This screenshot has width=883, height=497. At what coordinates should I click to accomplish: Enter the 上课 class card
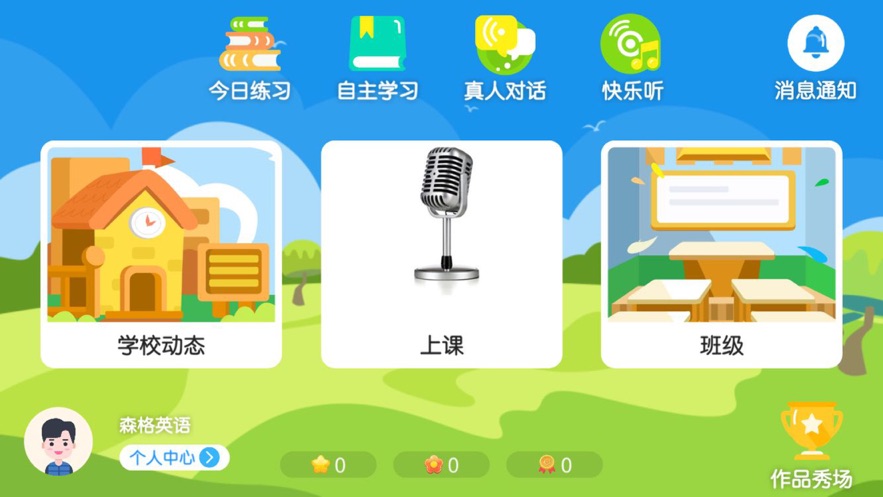[441, 254]
